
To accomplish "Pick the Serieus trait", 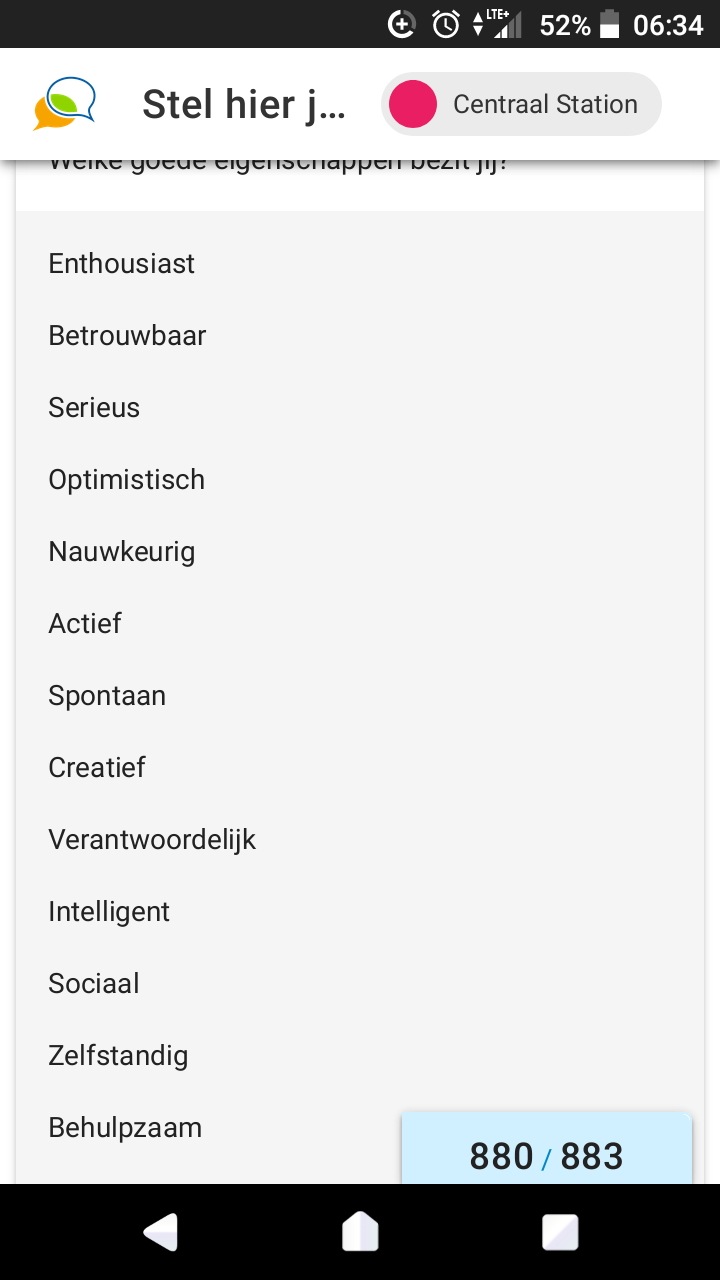I will tap(360, 408).
